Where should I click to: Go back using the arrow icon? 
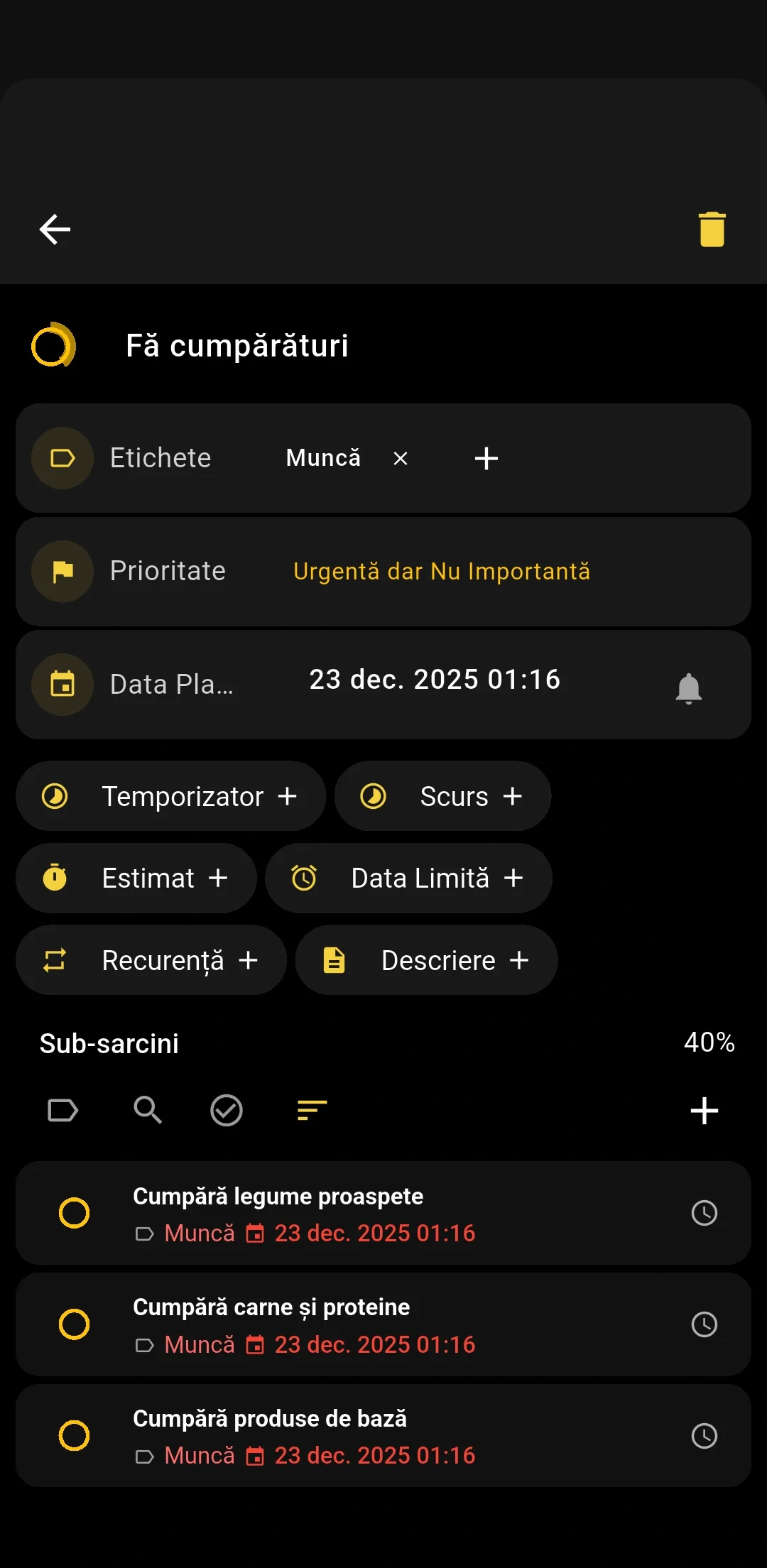tap(55, 229)
